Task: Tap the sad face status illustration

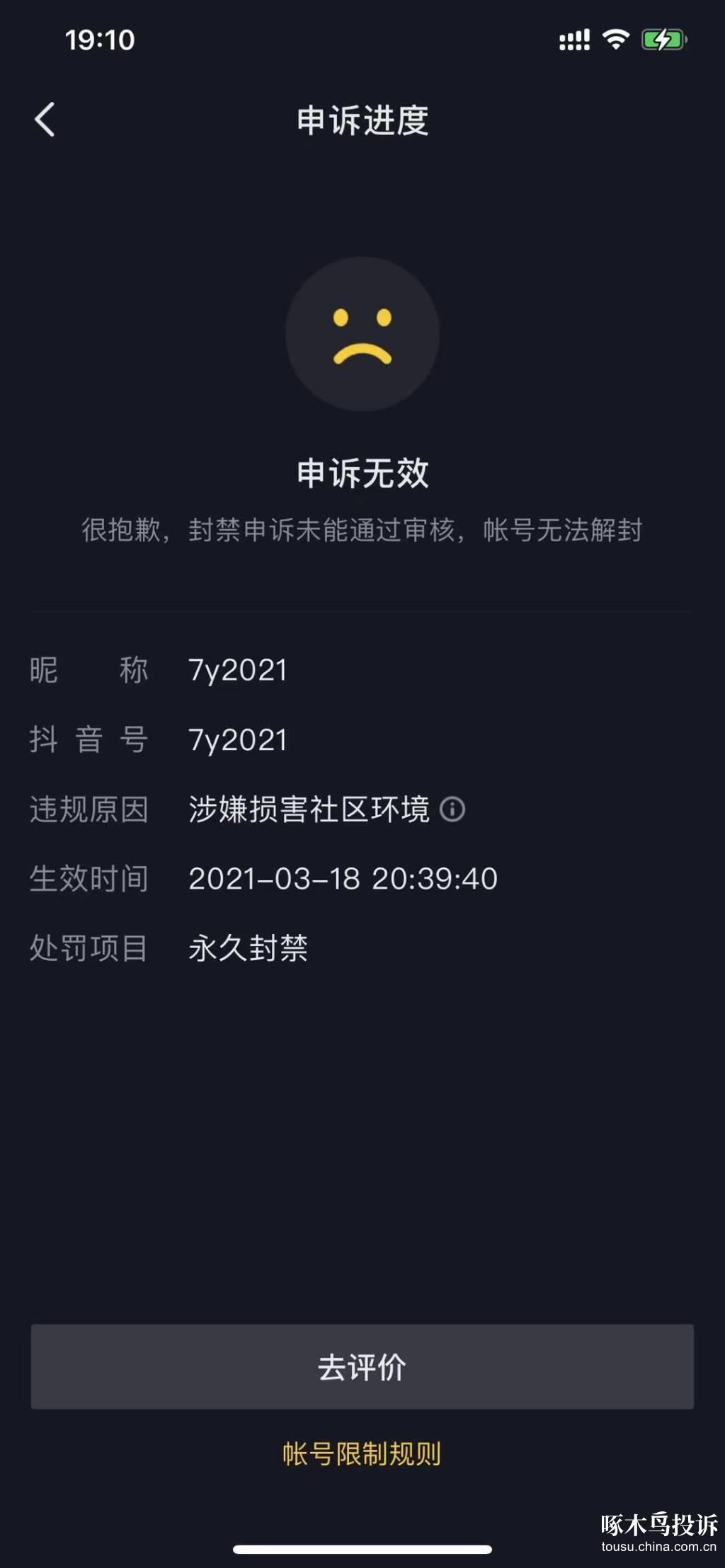Action: click(x=362, y=336)
